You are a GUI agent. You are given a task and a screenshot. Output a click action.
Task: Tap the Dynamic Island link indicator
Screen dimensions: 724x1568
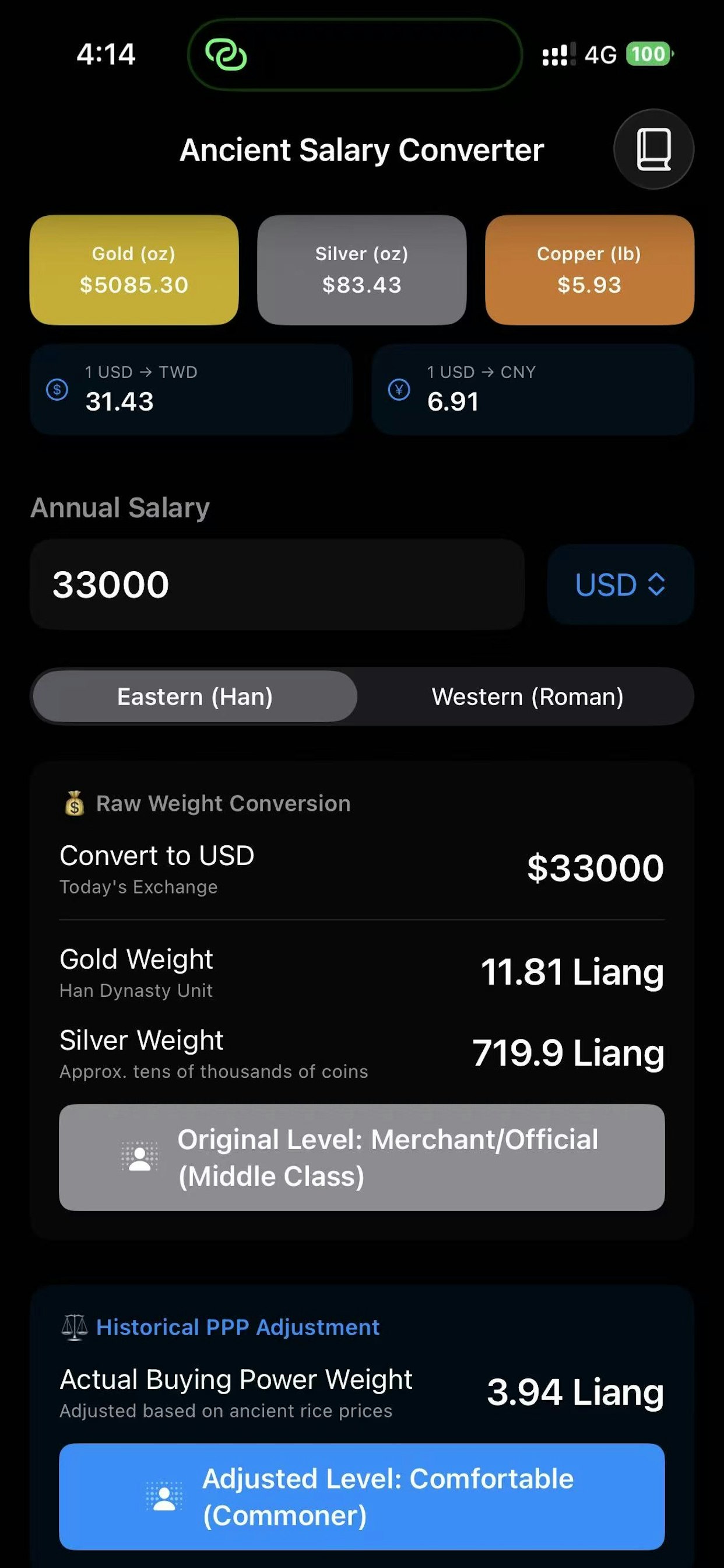click(226, 54)
